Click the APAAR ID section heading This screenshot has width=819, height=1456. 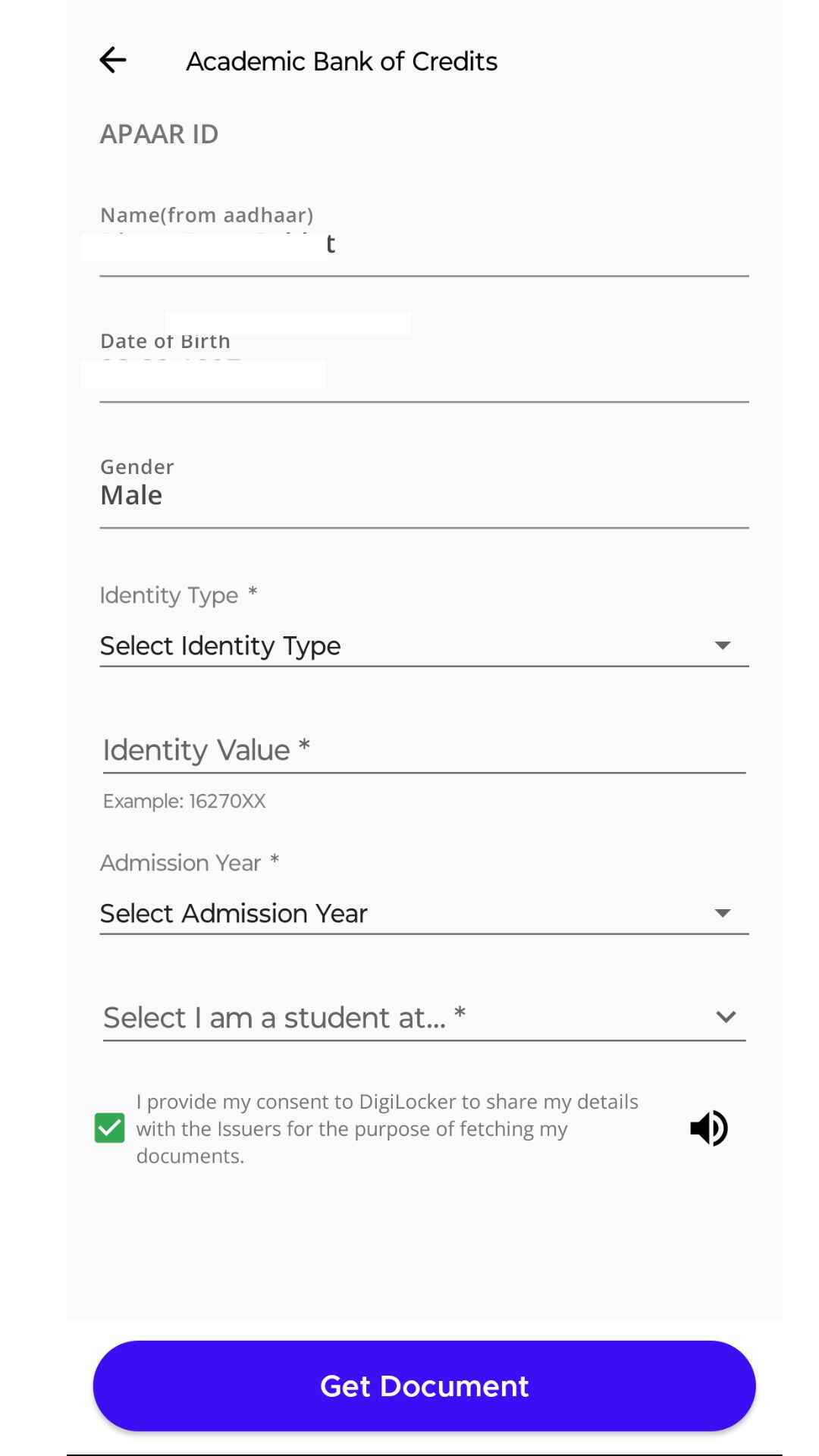click(x=158, y=133)
